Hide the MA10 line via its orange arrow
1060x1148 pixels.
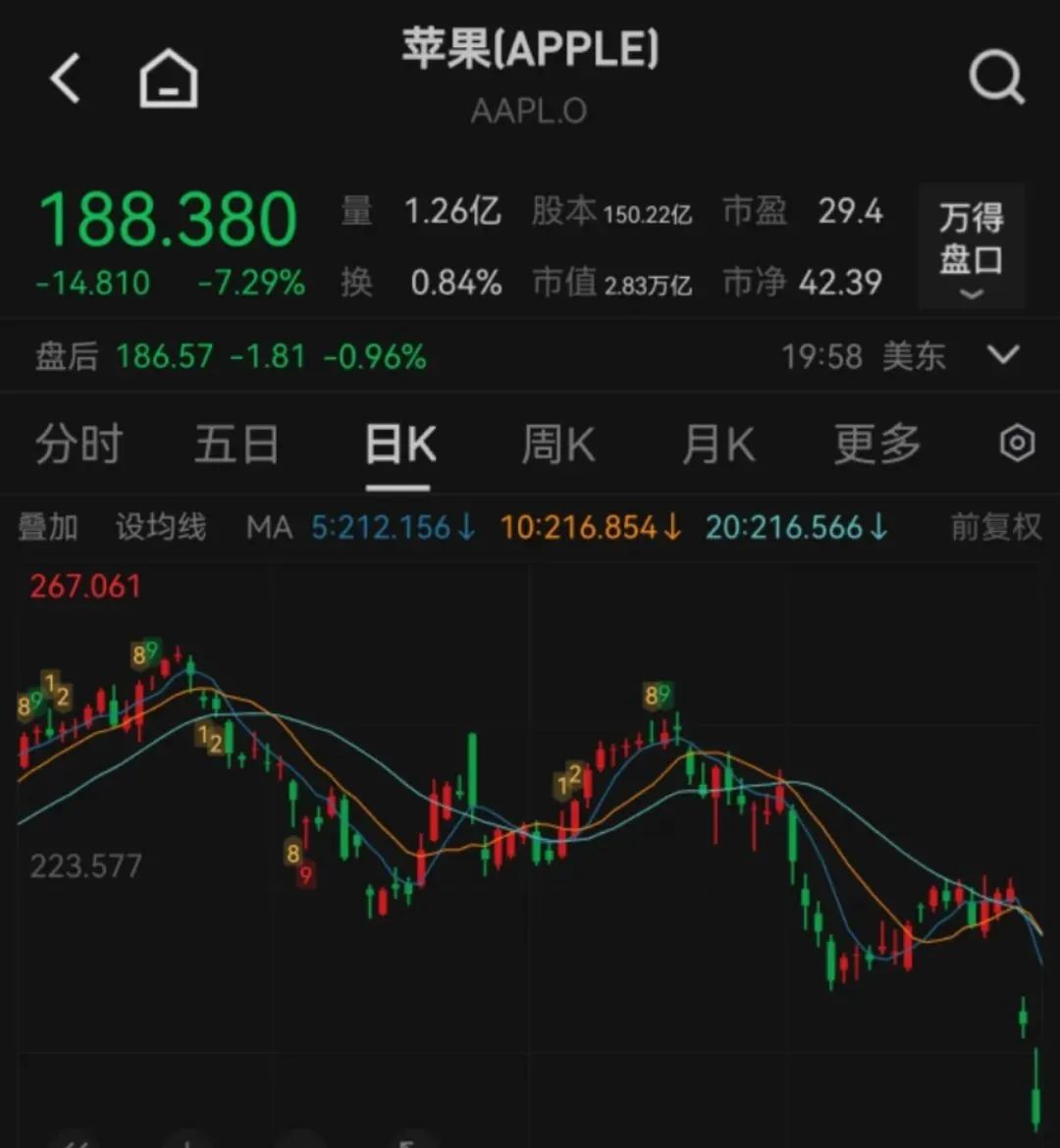673,527
